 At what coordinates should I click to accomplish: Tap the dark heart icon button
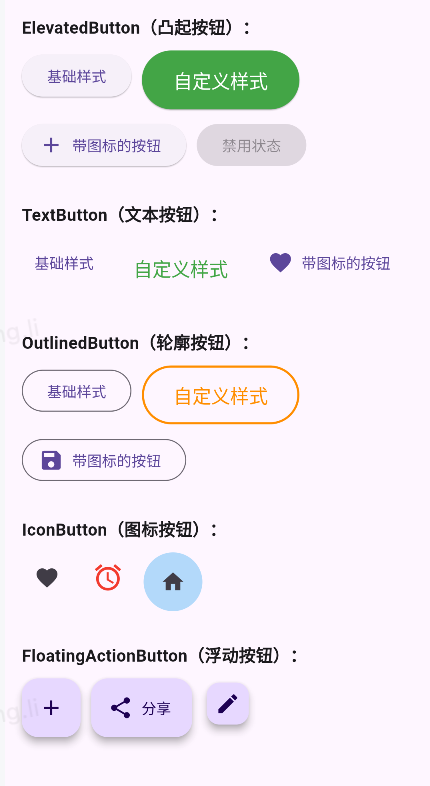click(47, 578)
